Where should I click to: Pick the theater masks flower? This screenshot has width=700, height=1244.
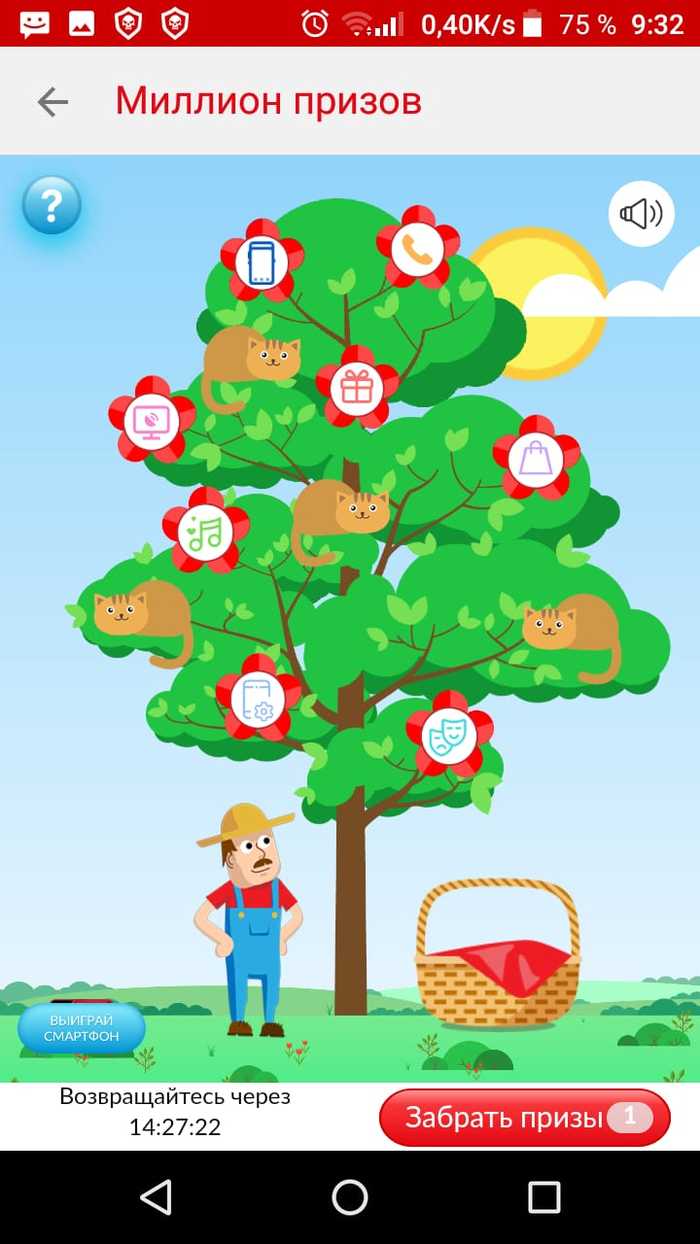tap(449, 735)
